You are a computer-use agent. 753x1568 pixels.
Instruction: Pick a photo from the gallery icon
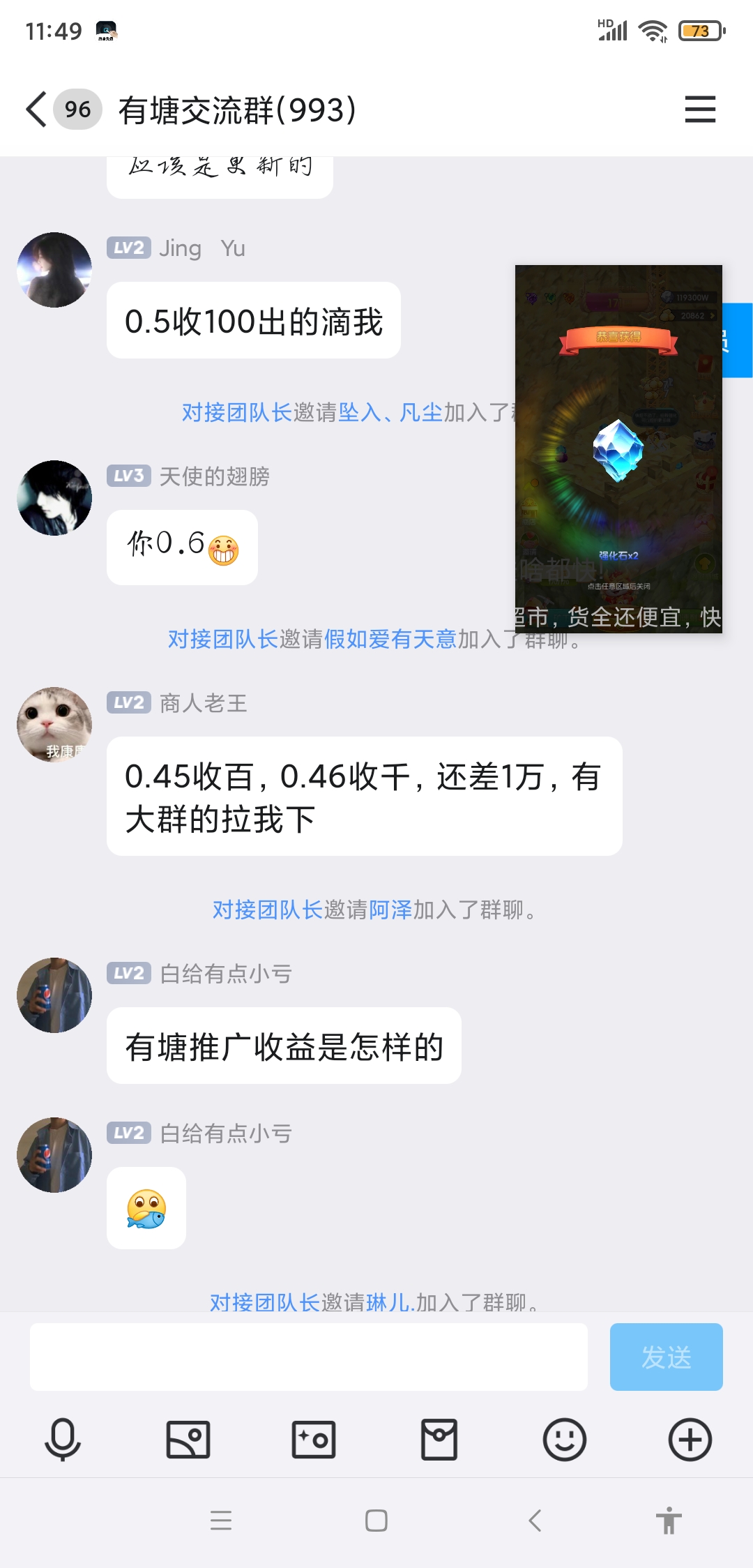188,1440
